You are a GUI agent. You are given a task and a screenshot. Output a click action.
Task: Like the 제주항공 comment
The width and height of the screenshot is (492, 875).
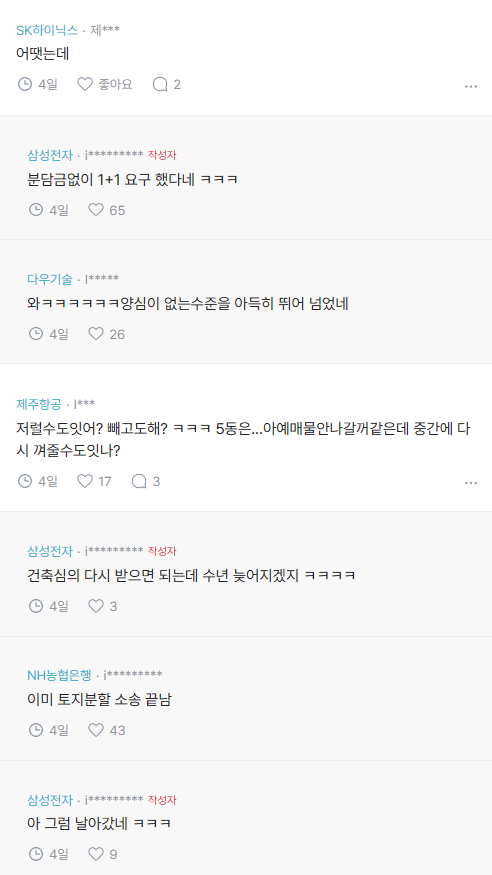coord(94,481)
